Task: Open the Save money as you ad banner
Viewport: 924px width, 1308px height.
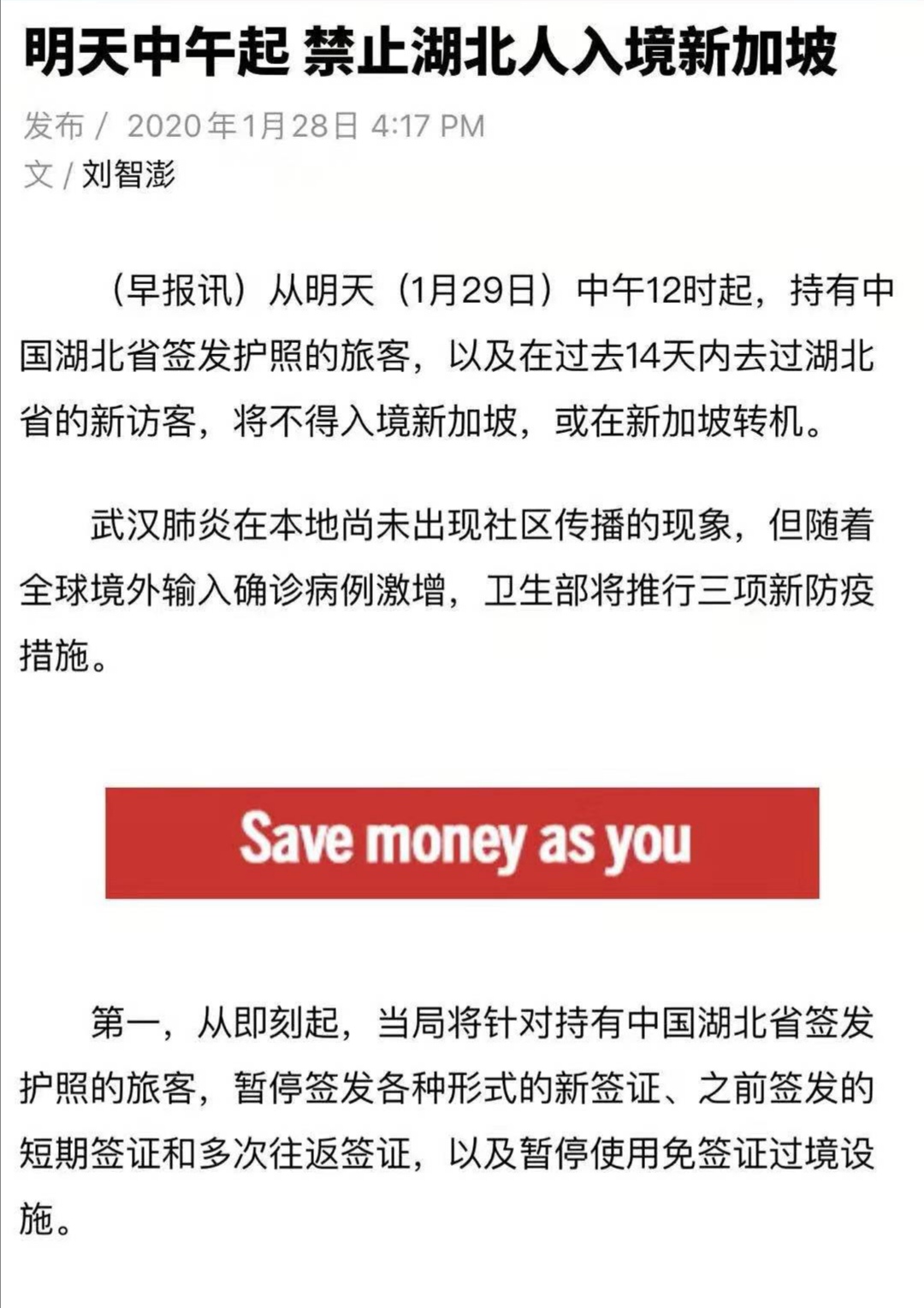Action: tap(462, 843)
